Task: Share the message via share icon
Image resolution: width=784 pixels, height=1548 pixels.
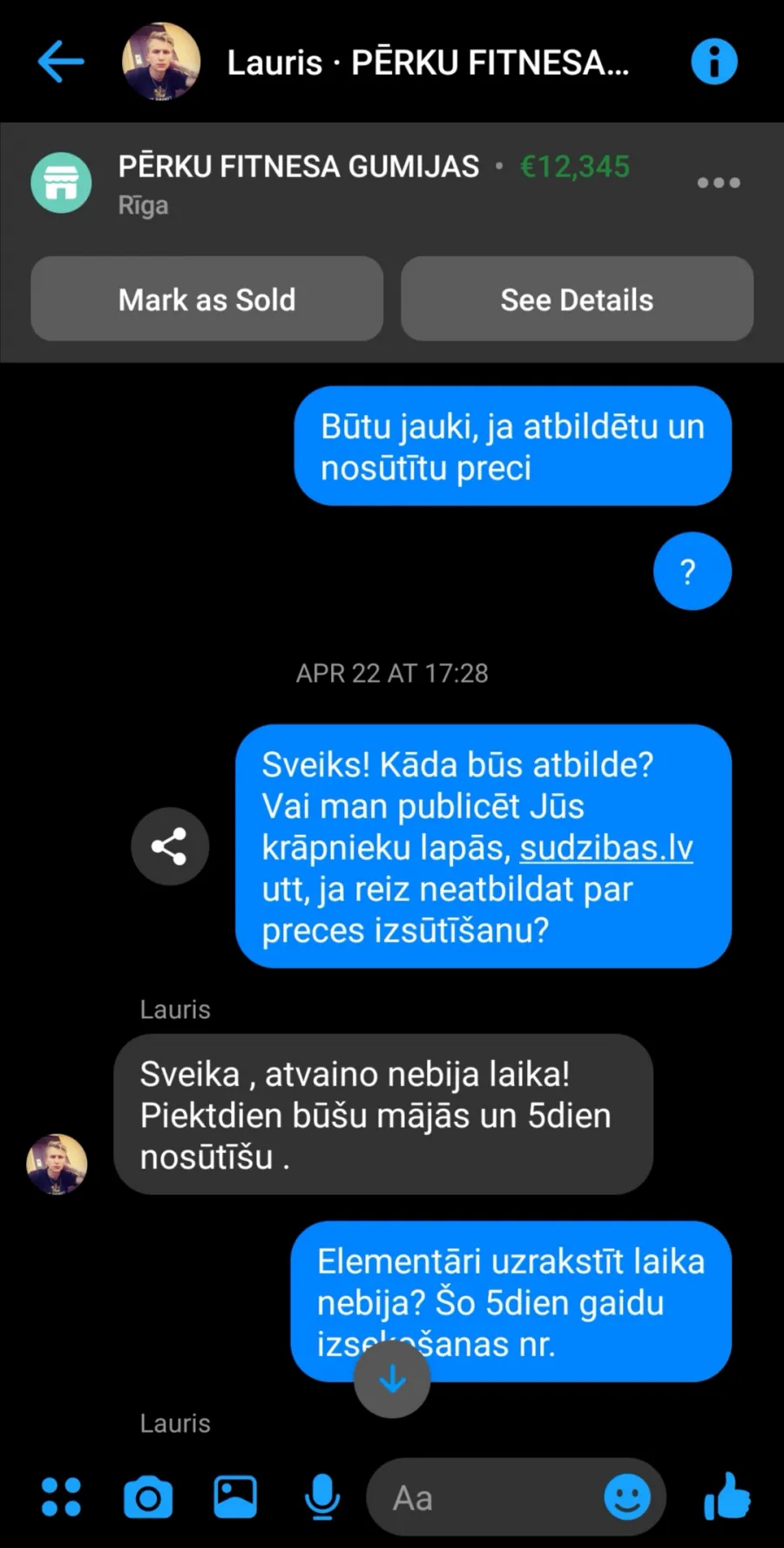Action: (170, 846)
